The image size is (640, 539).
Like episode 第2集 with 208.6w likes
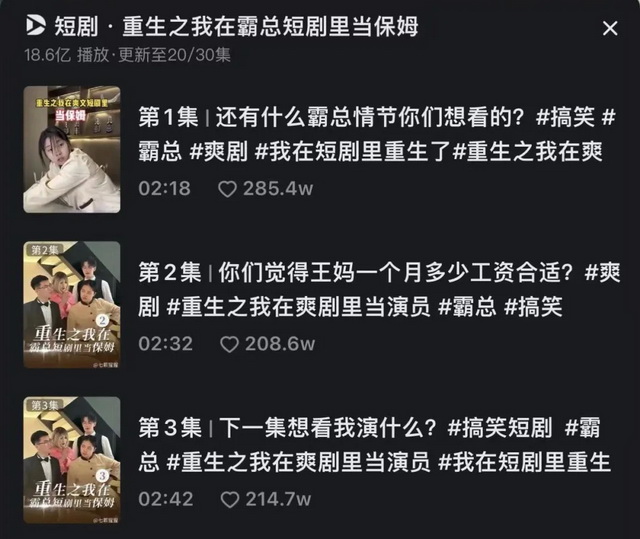pyautogui.click(x=230, y=344)
